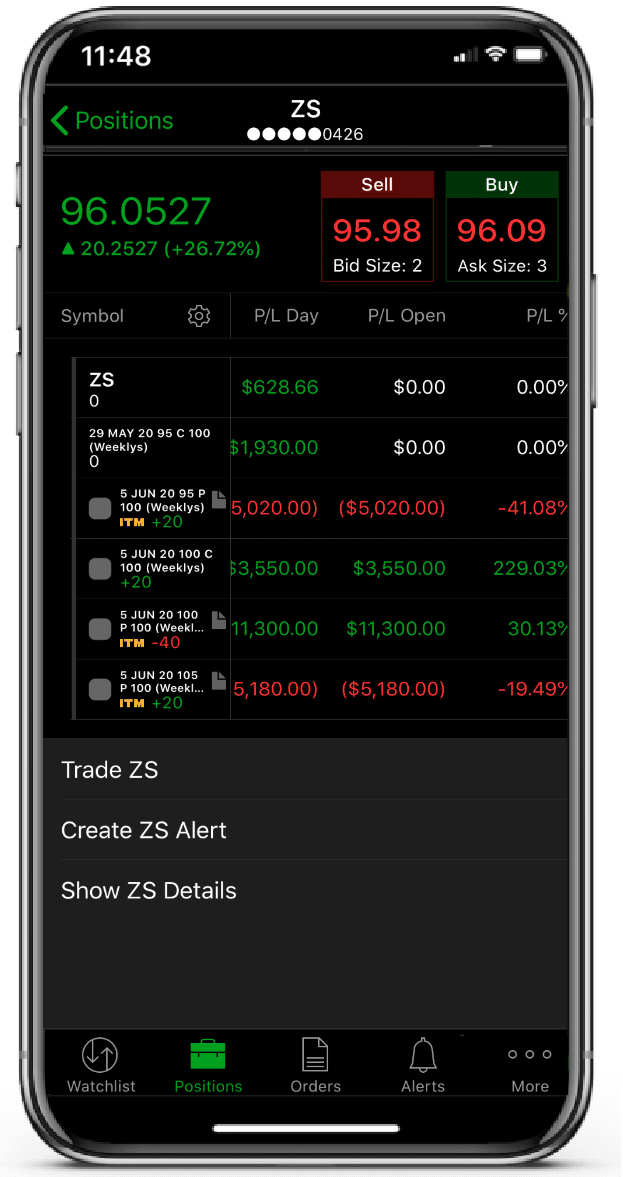Screen dimensions: 623x1177
Task: Open the More tab
Action: (530, 1064)
